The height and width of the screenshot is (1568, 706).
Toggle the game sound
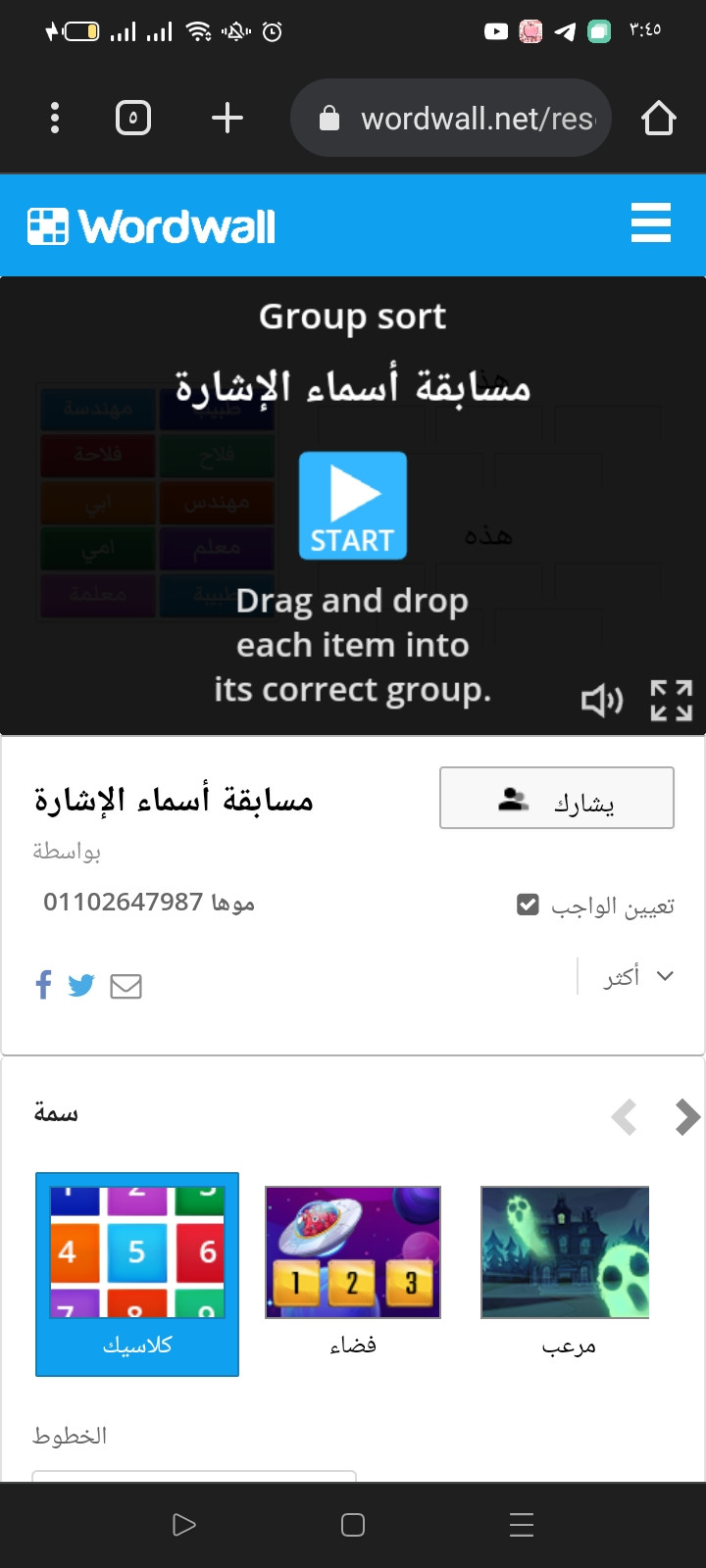coord(601,701)
